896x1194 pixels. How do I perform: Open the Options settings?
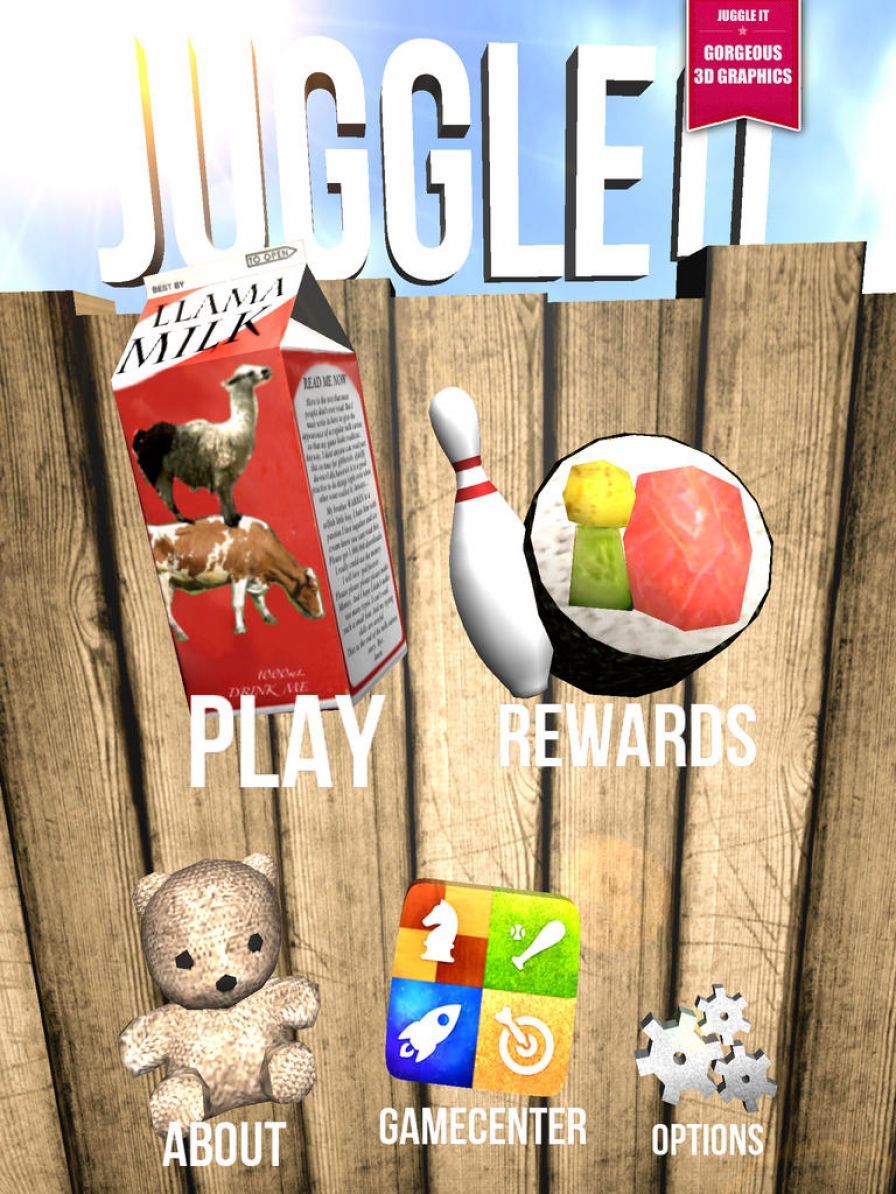[x=708, y=1138]
